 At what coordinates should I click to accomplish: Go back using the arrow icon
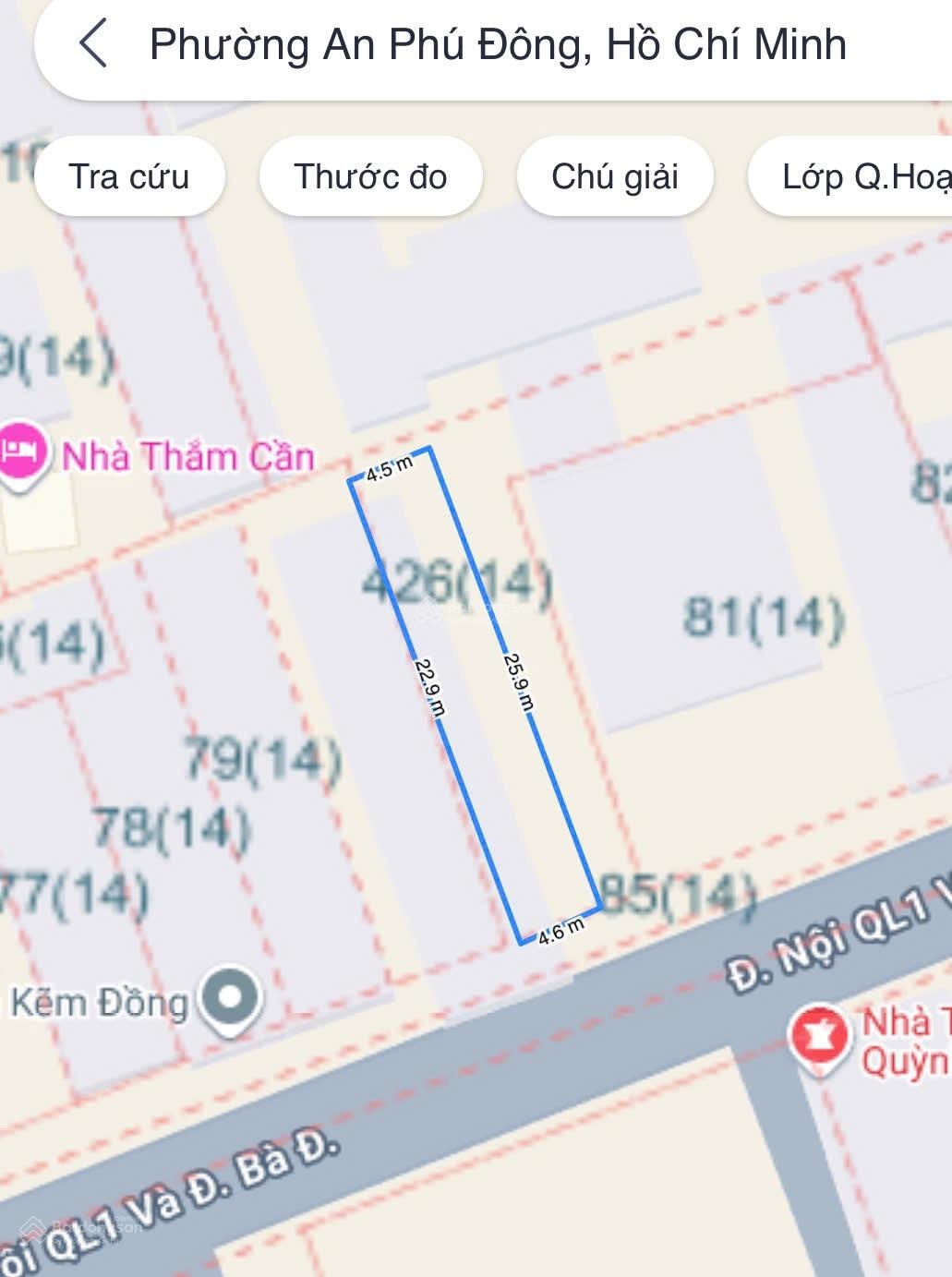[x=92, y=44]
